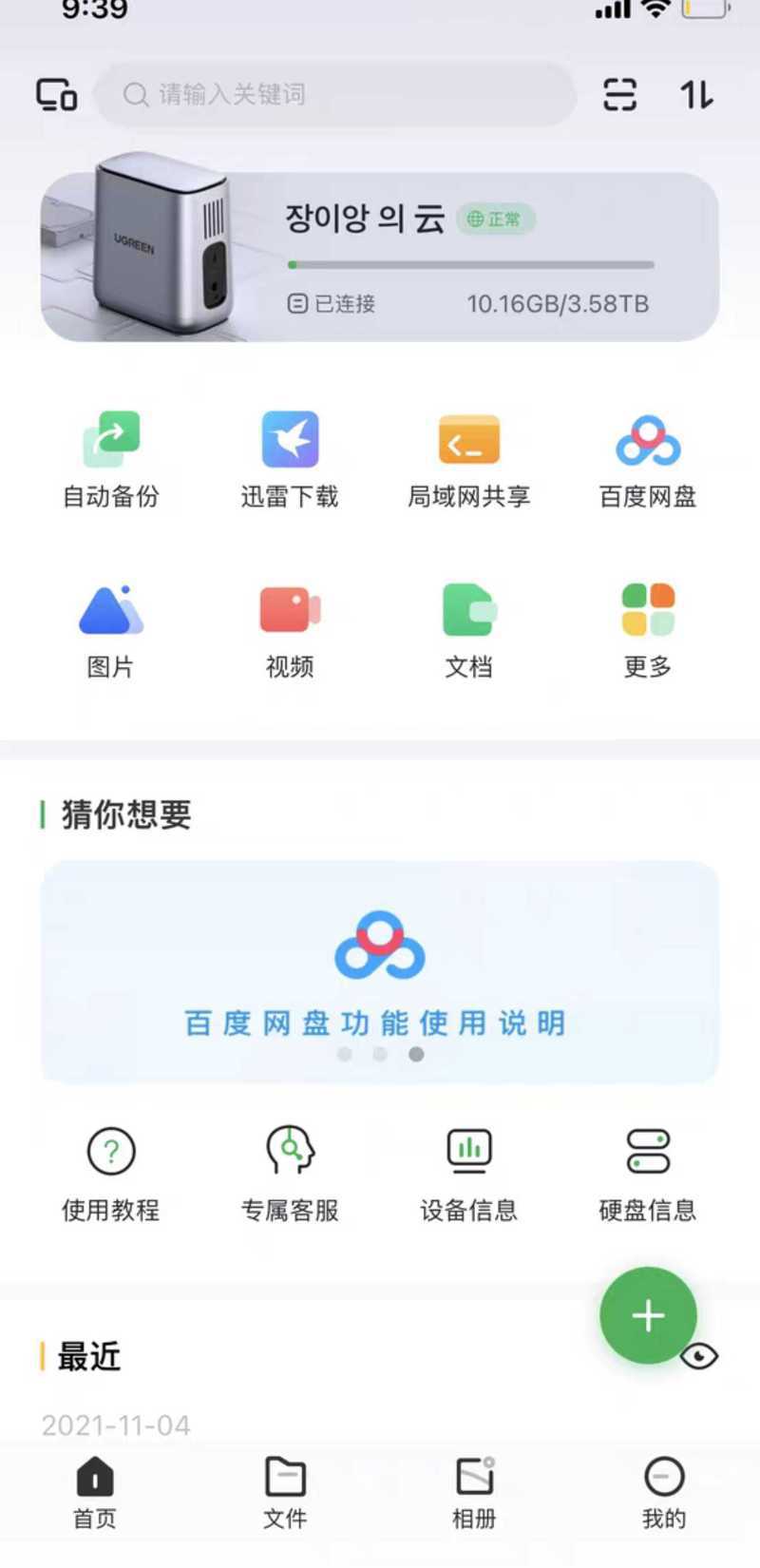Tap the keyword search box
Screen dimensions: 760x1568
[x=335, y=95]
